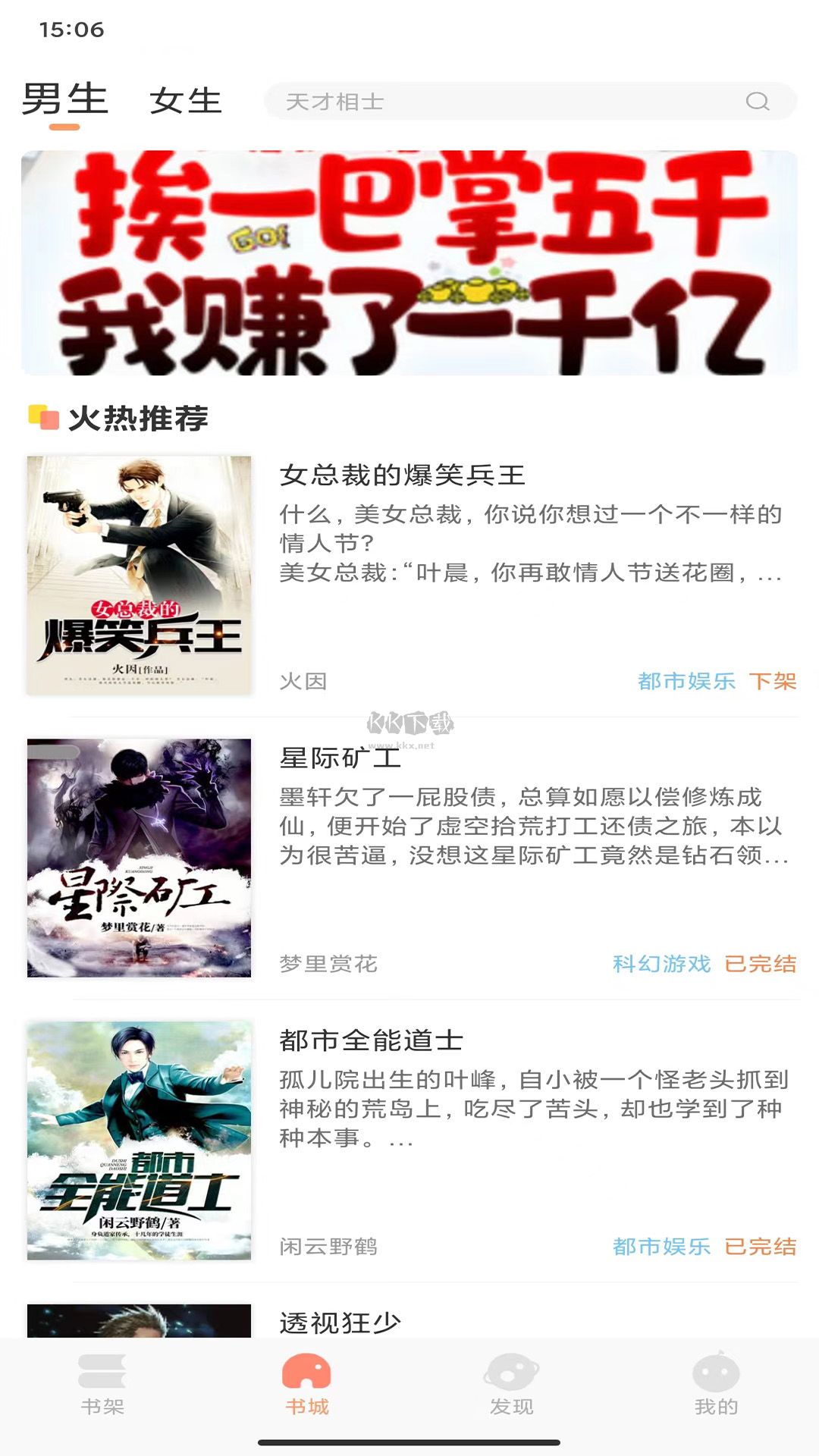
Task: Tap 都市娱乐 tag on 女总裁的爆笑兵王
Action: pos(686,681)
